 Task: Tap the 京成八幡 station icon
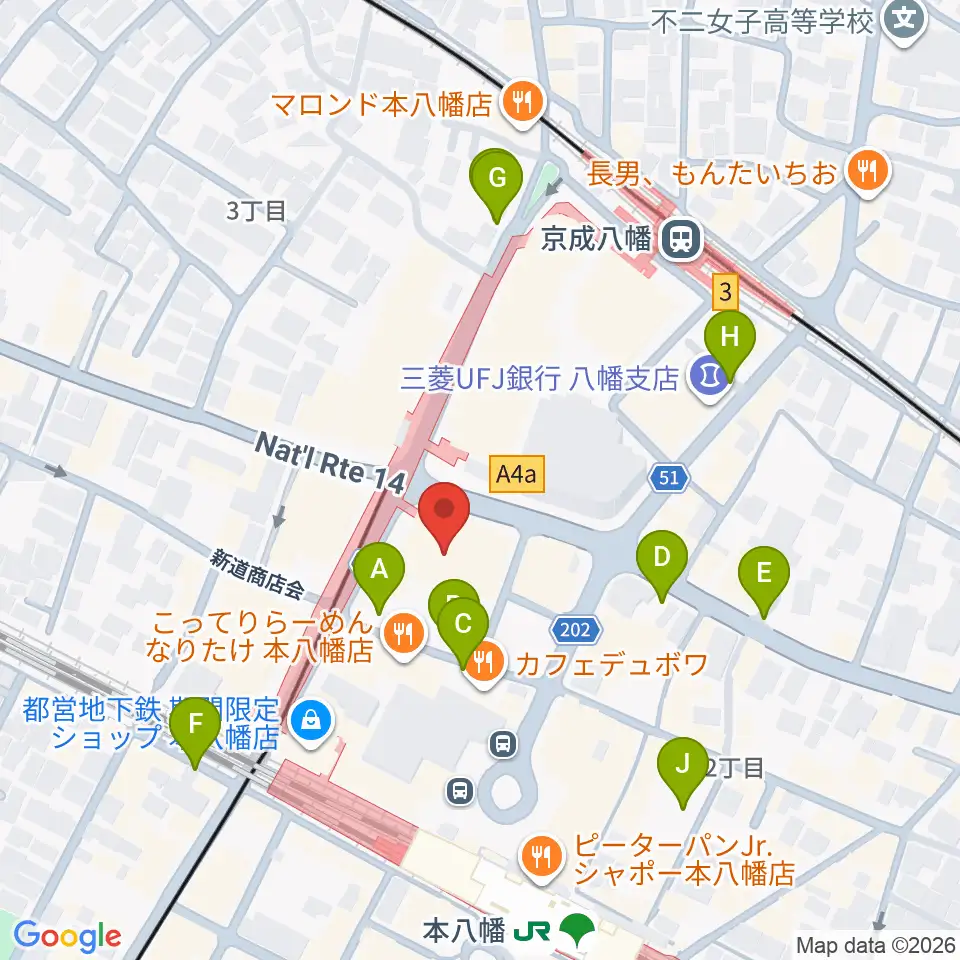[681, 239]
